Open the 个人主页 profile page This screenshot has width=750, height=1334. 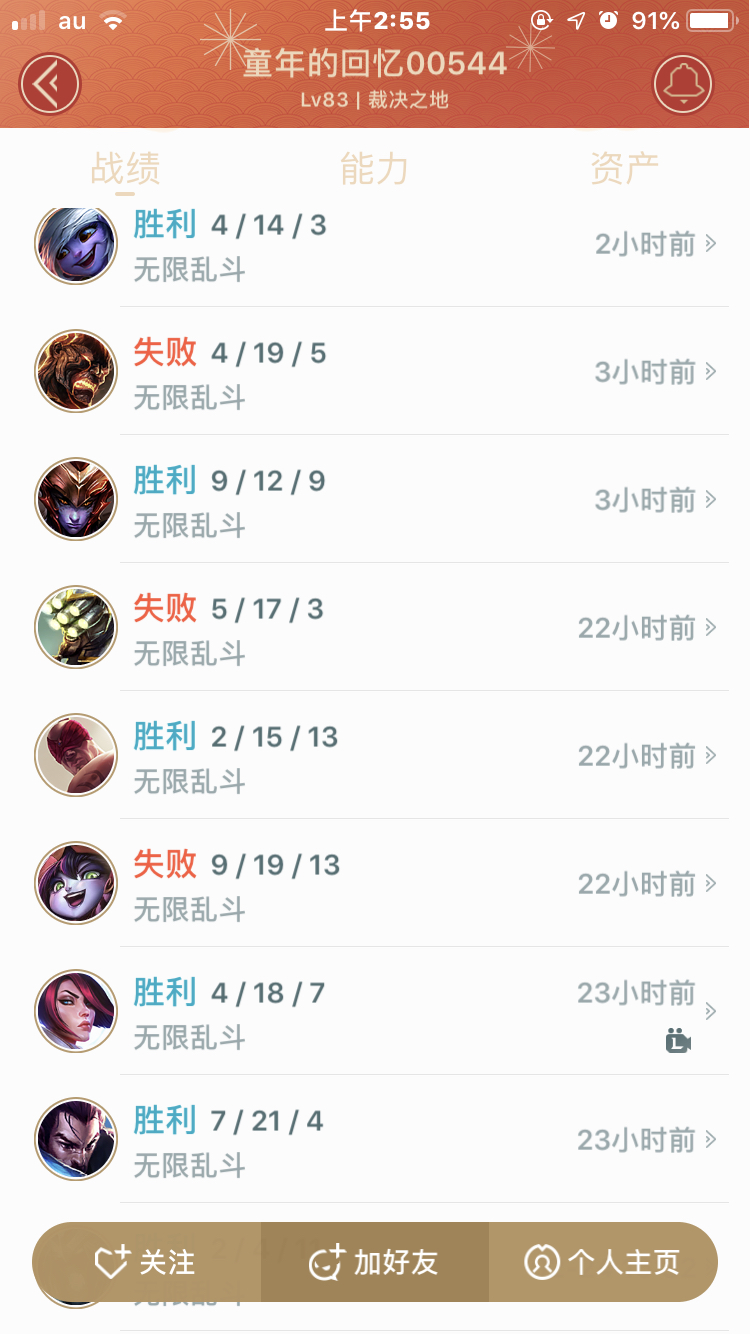[603, 1262]
